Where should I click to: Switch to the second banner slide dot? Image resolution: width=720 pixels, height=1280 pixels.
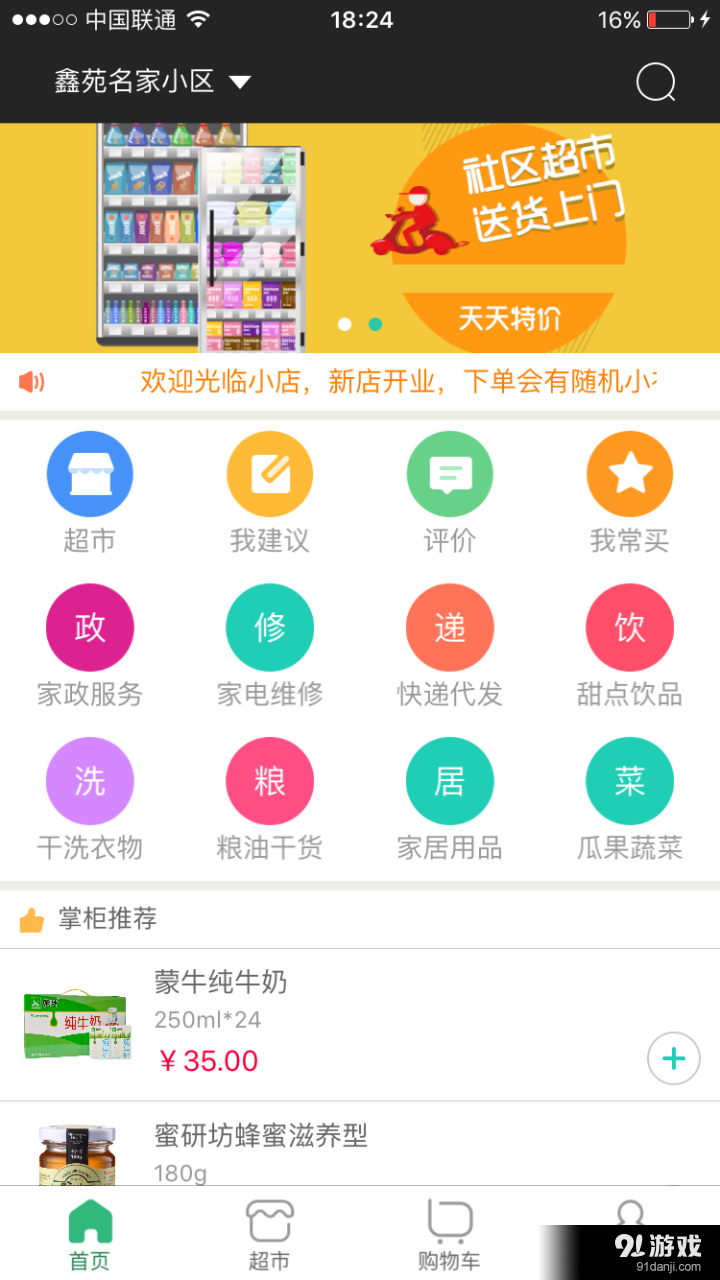point(375,324)
